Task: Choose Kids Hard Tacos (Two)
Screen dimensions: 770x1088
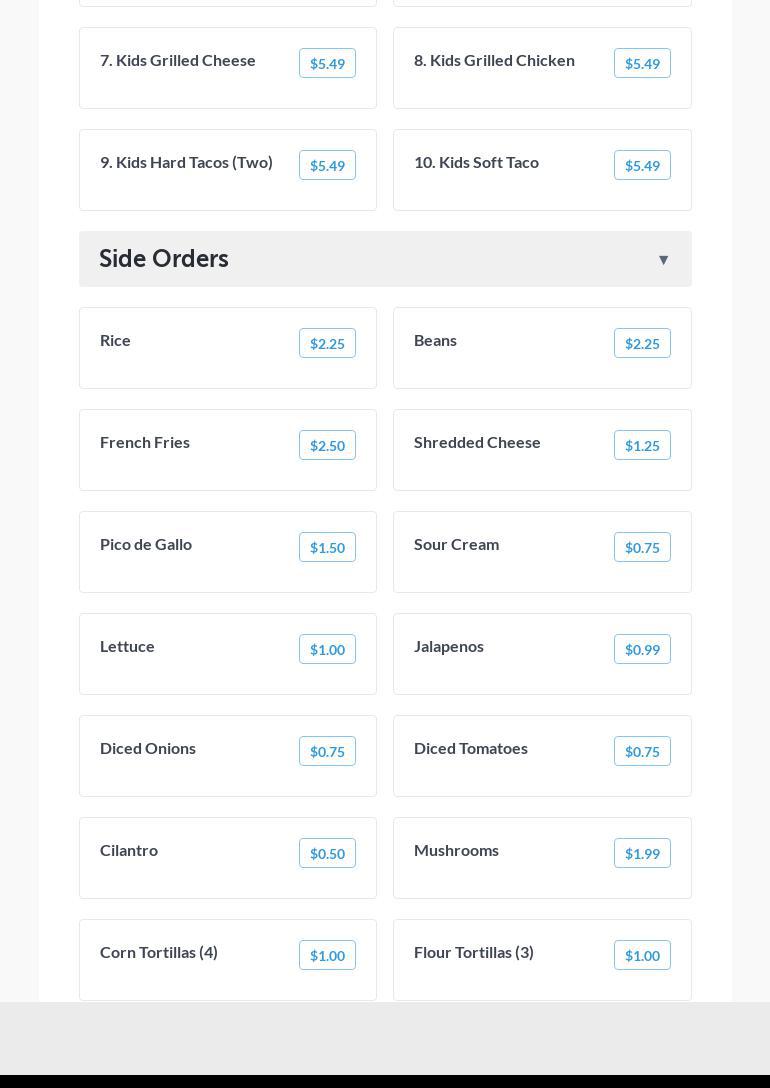Action: [228, 170]
